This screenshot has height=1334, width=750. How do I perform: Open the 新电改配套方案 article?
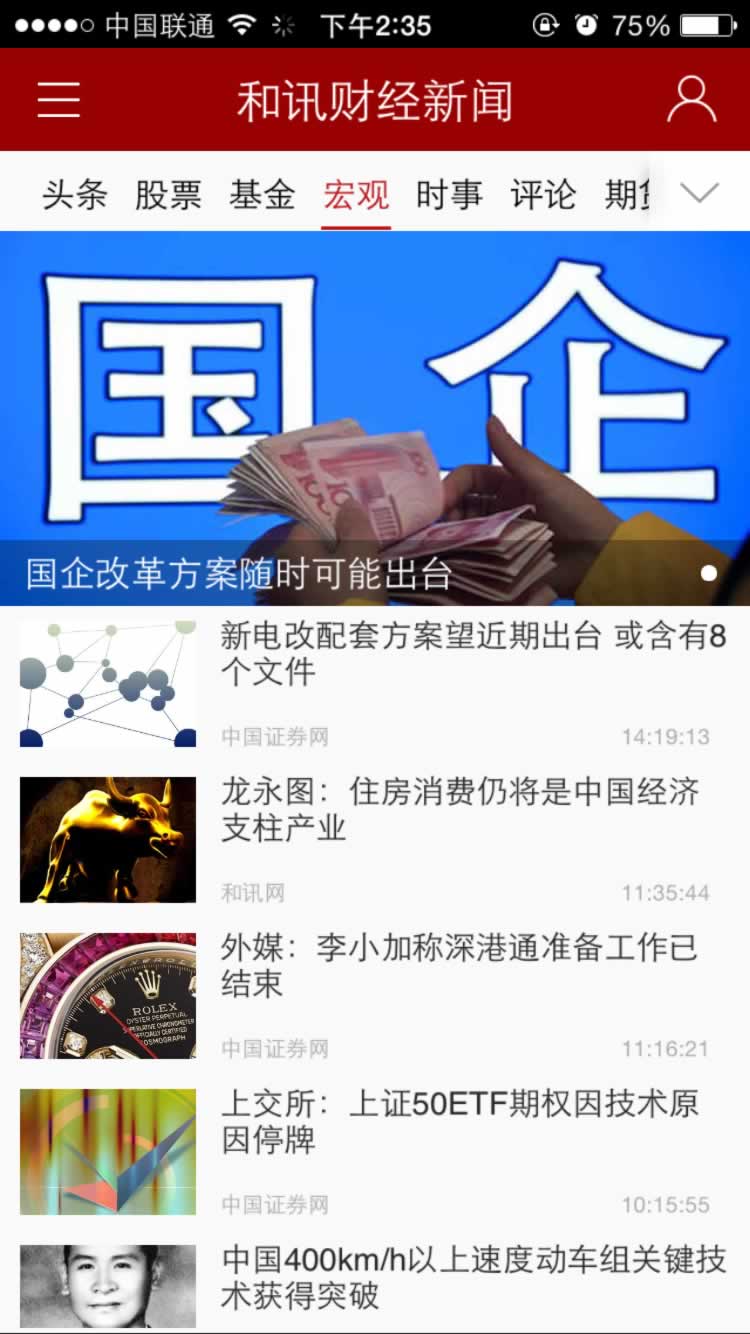[472, 654]
